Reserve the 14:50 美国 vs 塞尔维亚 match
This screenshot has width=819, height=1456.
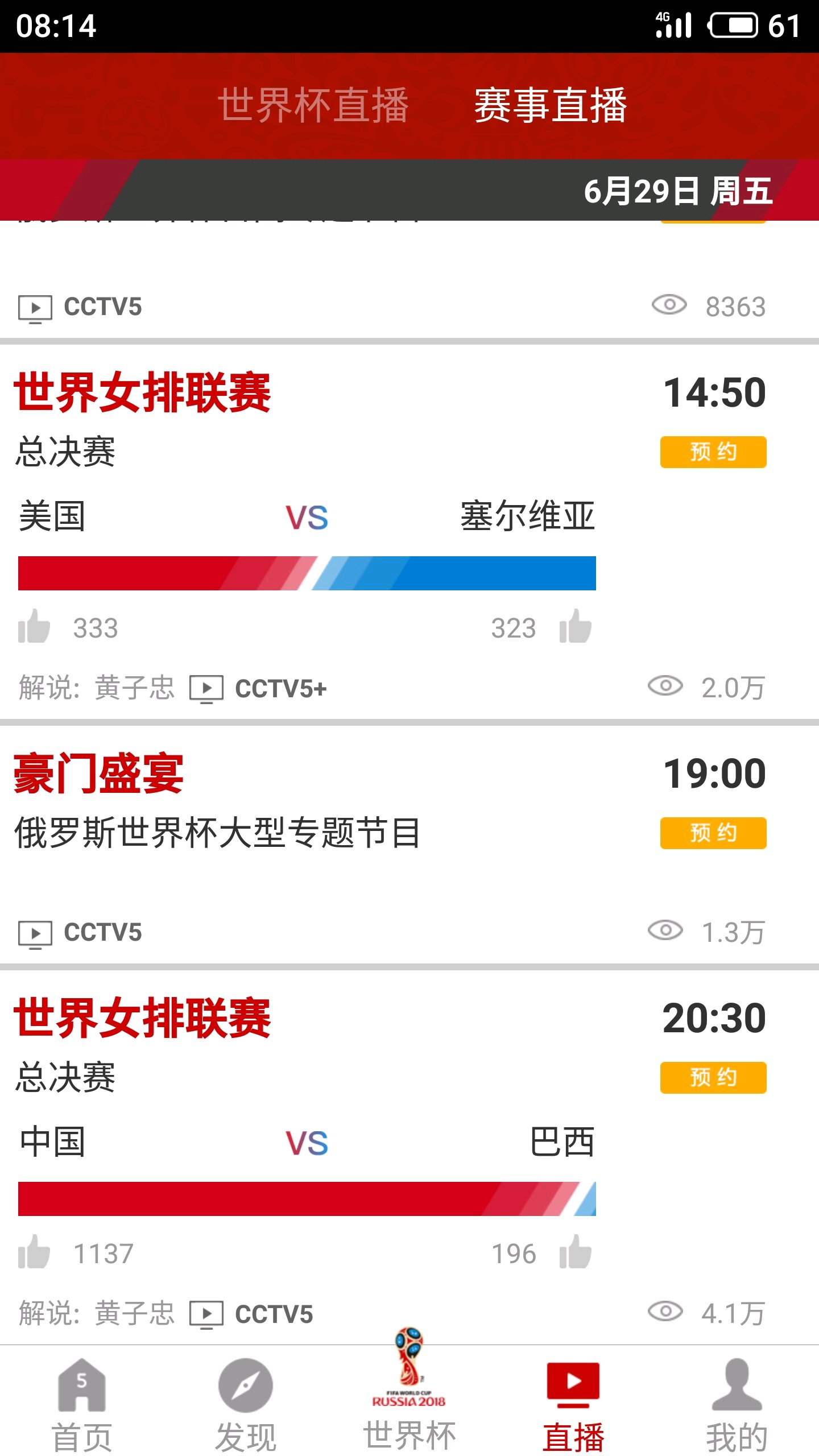tap(713, 452)
